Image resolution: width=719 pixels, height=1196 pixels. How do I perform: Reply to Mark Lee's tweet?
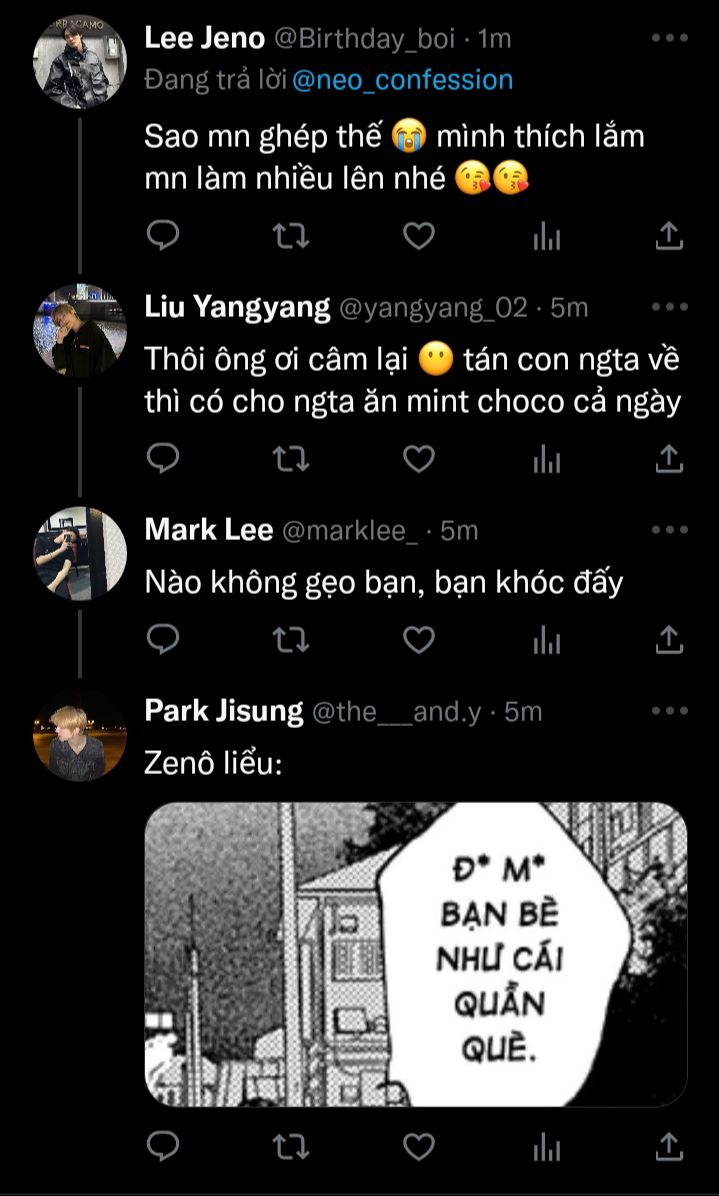(163, 638)
